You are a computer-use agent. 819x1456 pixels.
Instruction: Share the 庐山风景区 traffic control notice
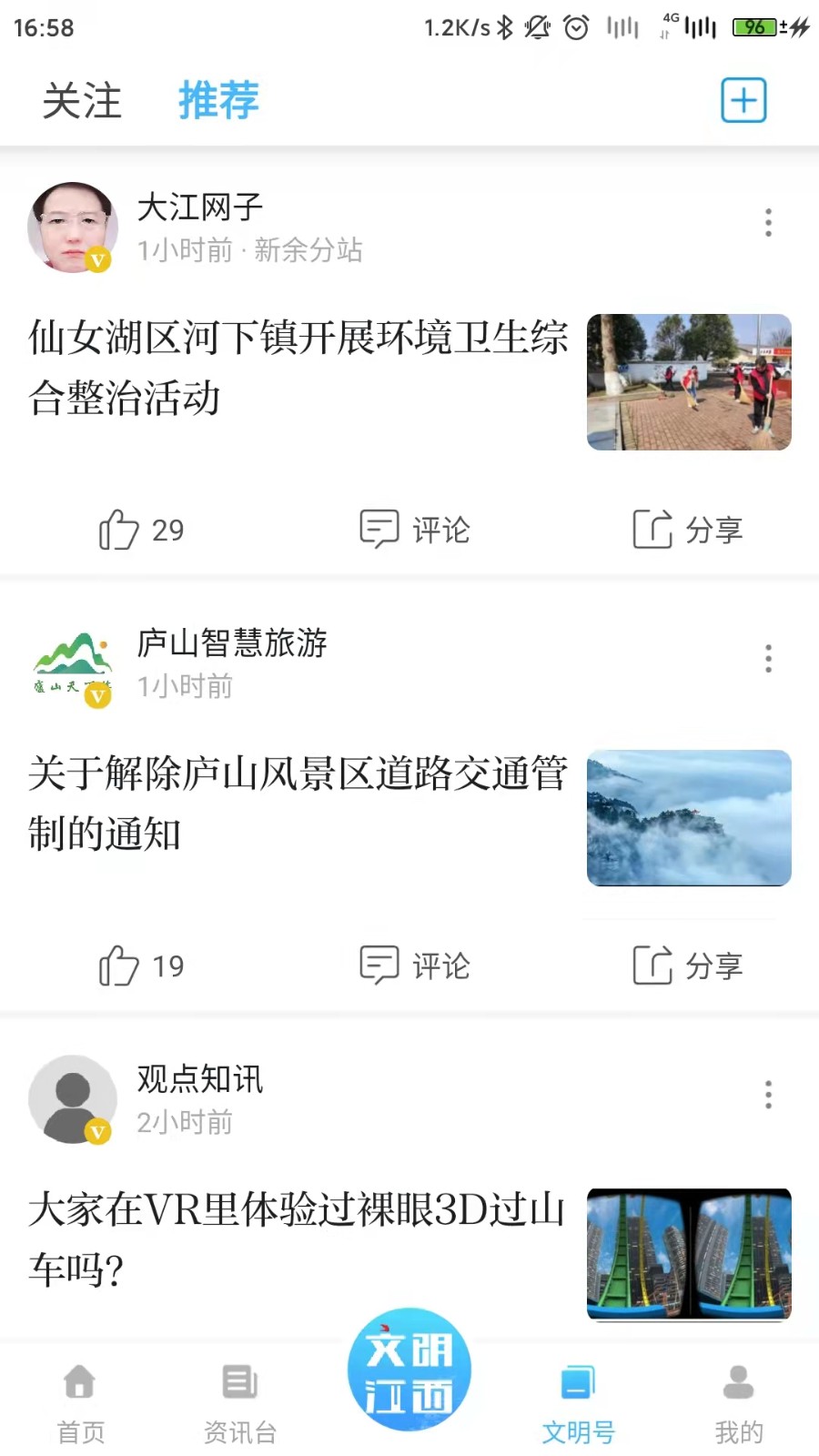pyautogui.click(x=688, y=966)
